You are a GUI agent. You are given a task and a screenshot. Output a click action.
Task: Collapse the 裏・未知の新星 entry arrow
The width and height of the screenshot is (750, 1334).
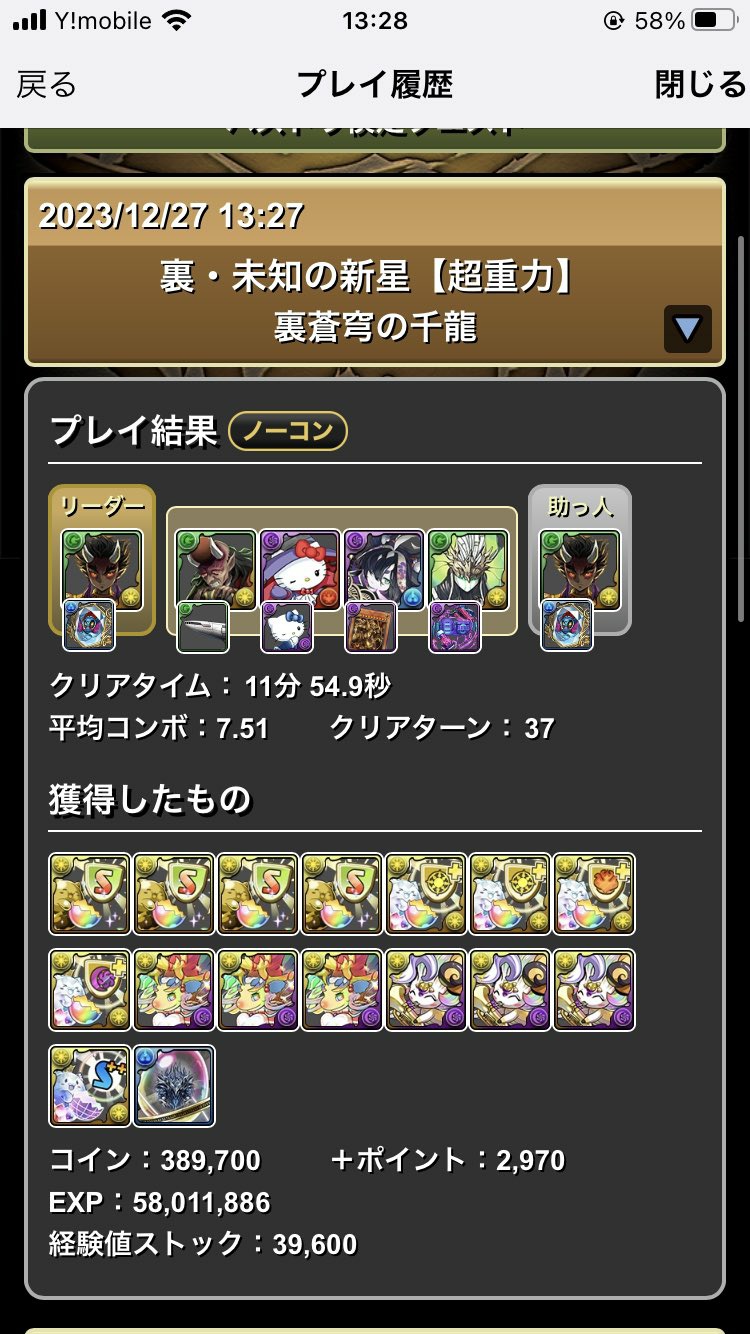pyautogui.click(x=687, y=329)
